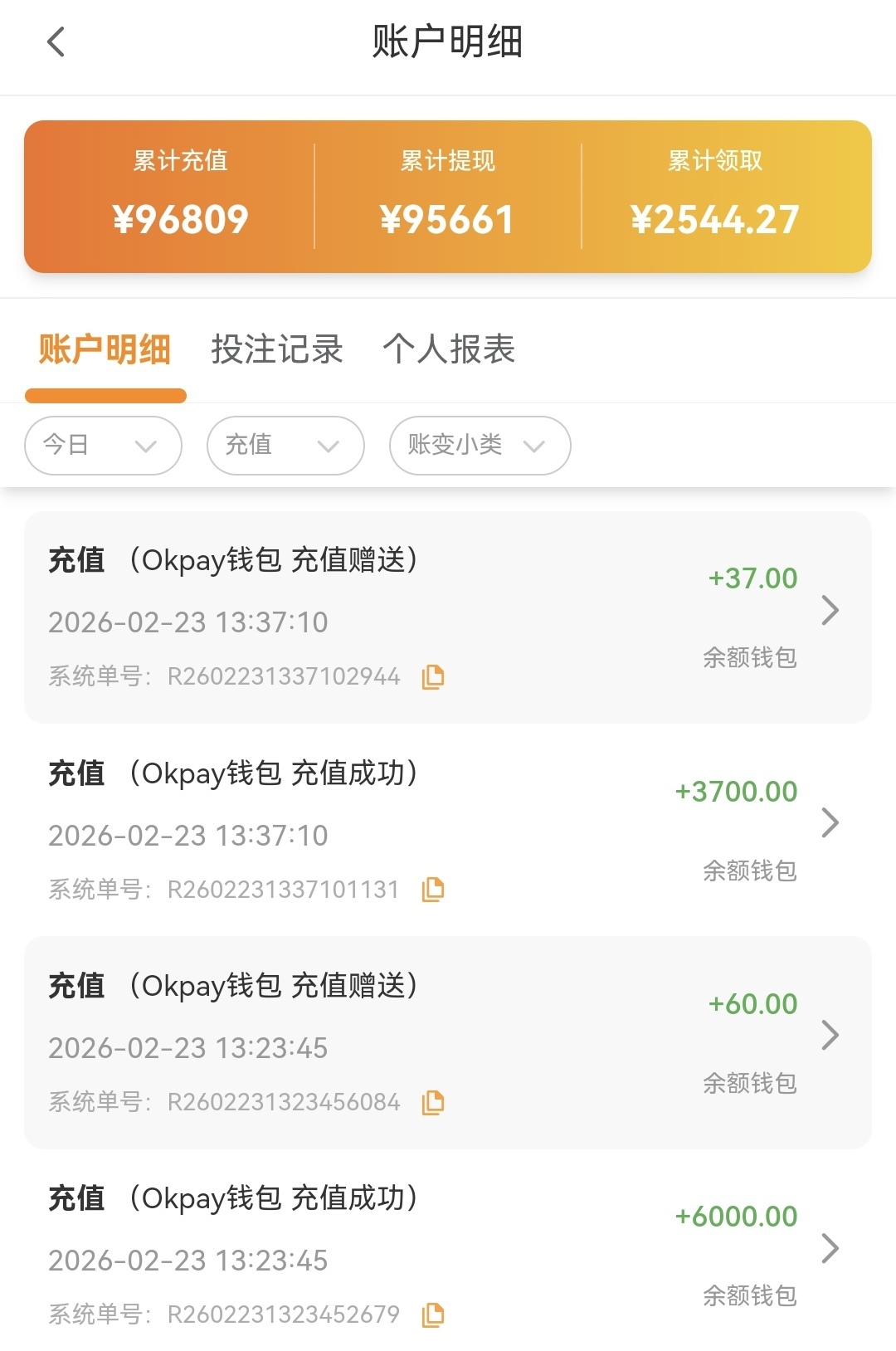Expand the 账变小类 filter dropdown
This screenshot has height=1351, width=896.
[x=480, y=446]
